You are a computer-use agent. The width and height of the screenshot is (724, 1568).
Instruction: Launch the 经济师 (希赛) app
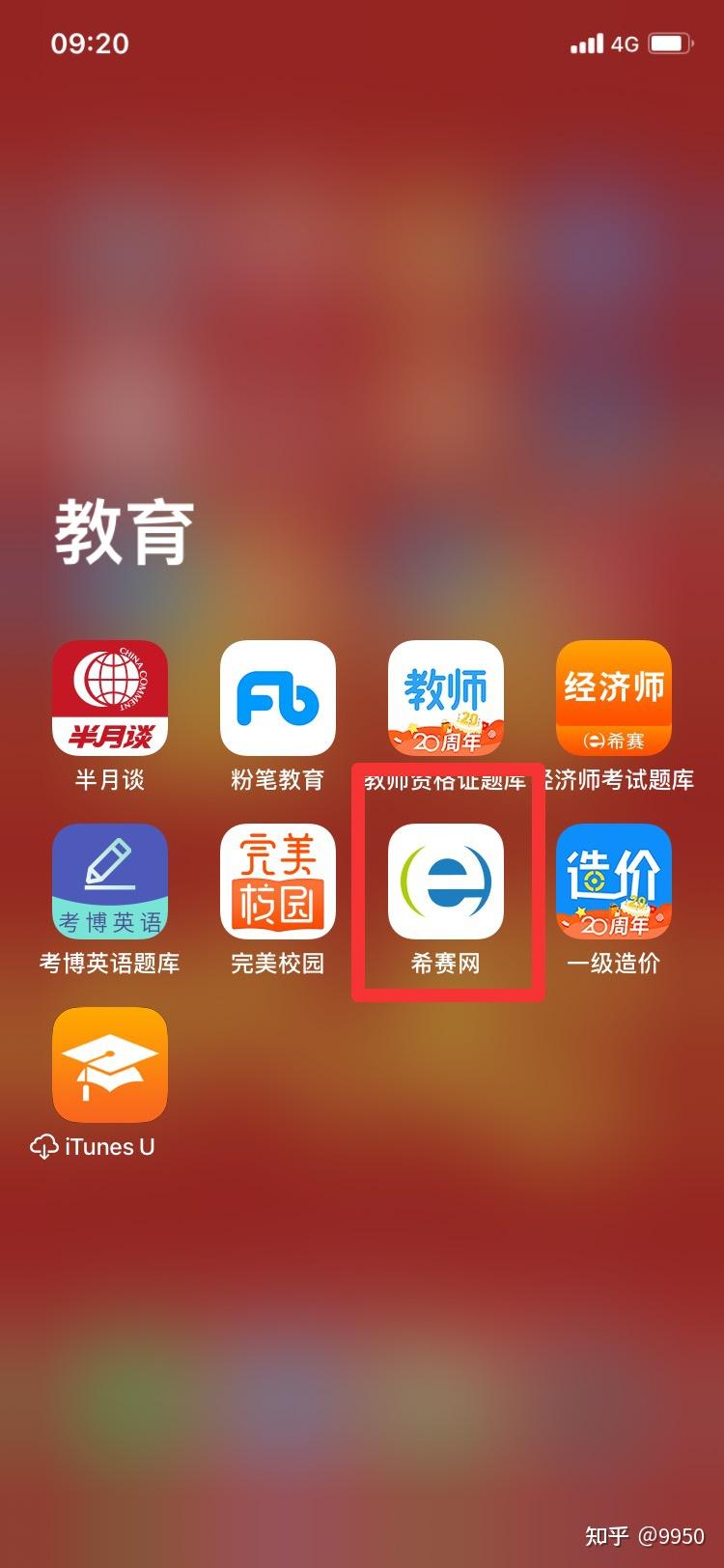point(613,698)
